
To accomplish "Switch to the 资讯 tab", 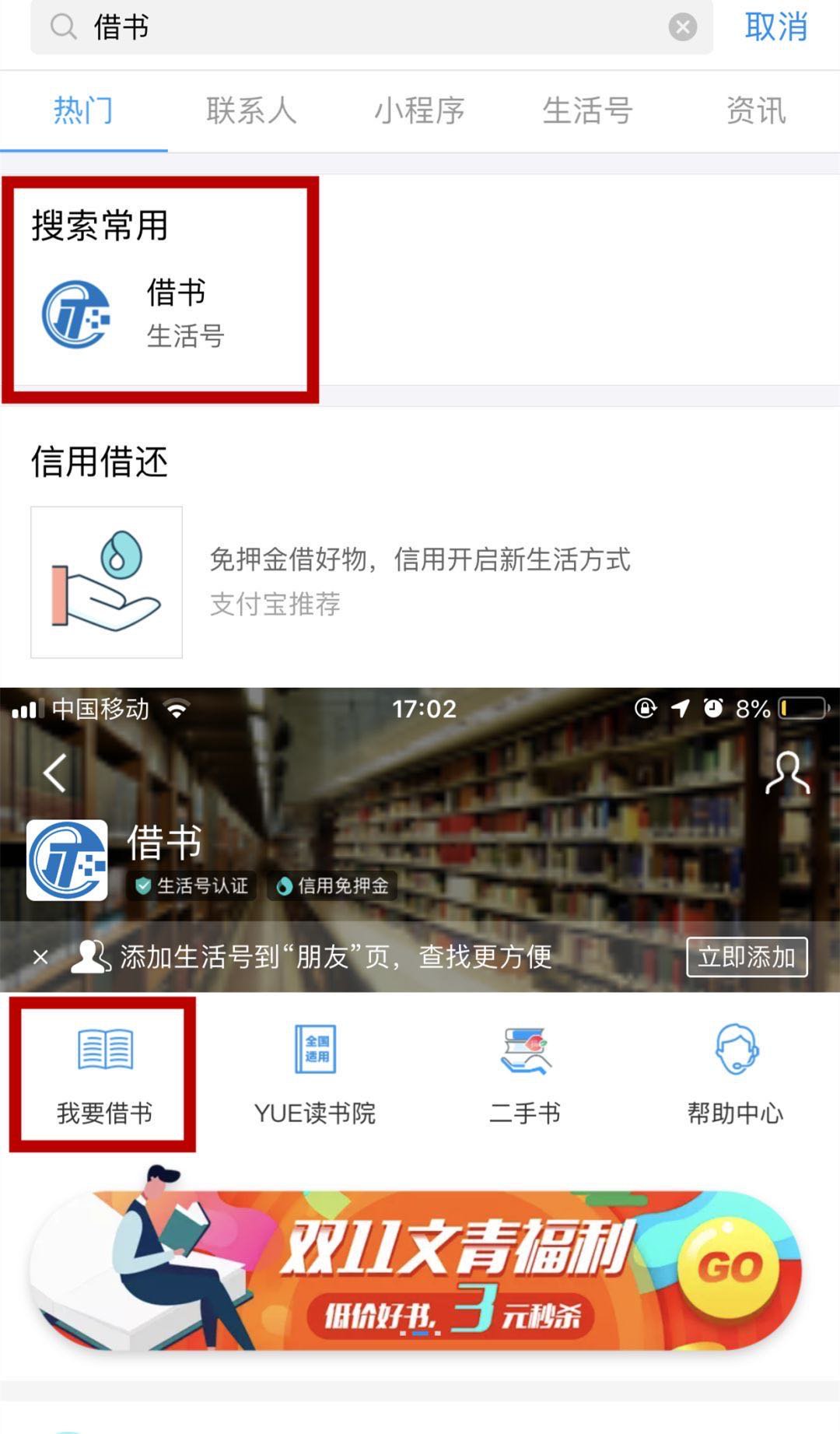I will click(755, 110).
